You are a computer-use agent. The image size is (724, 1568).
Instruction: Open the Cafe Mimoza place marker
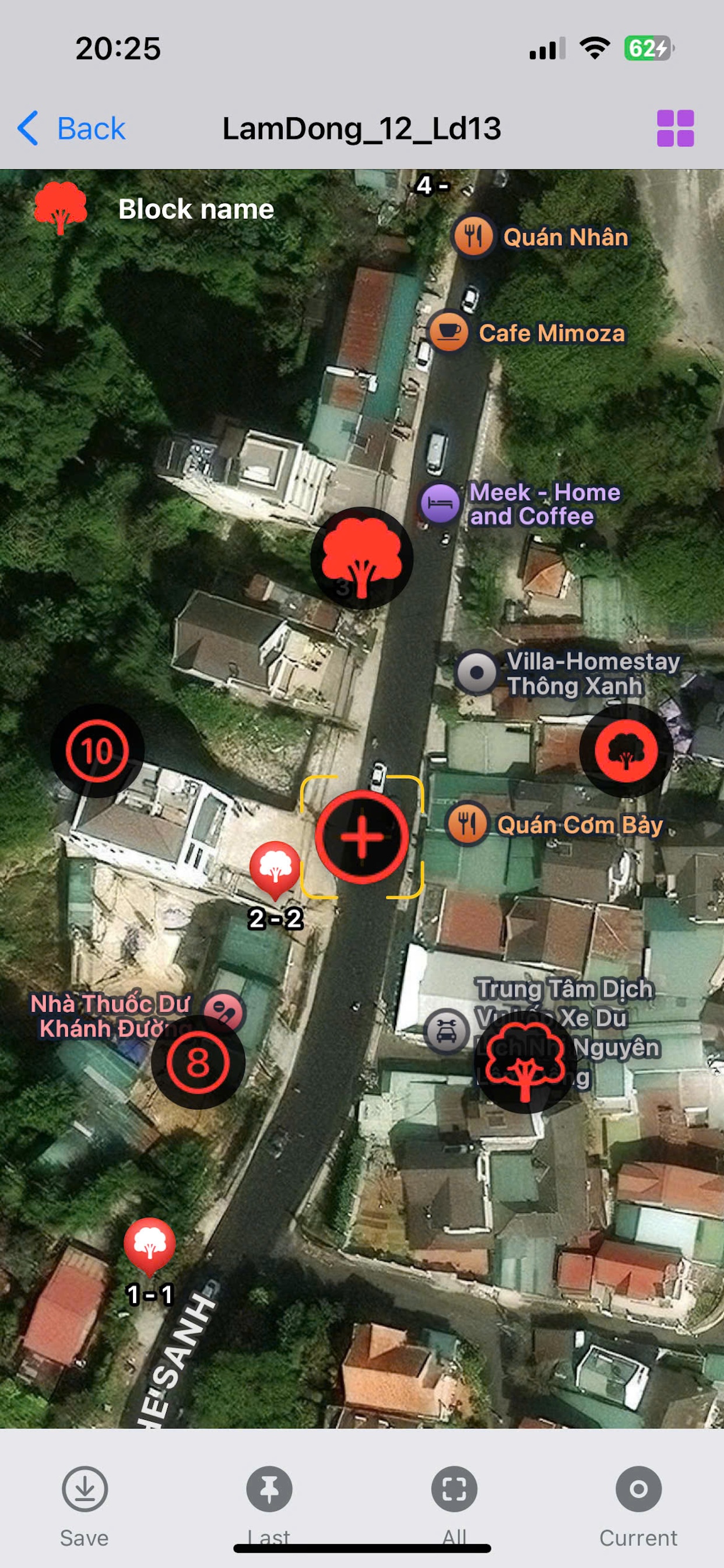tap(449, 332)
